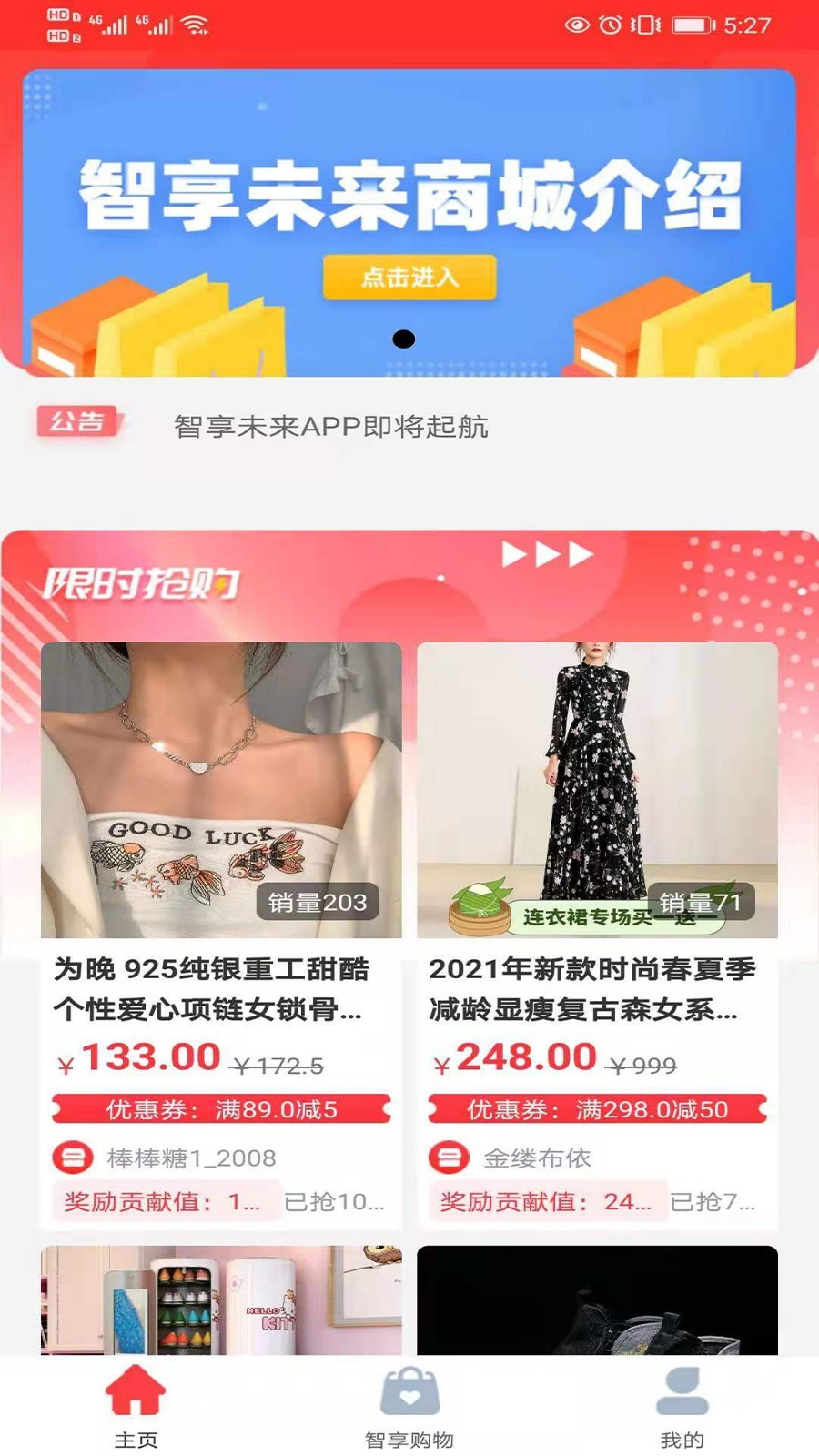The height and width of the screenshot is (1456, 819).
Task: Open the black shoe product card
Action: (x=597, y=1299)
